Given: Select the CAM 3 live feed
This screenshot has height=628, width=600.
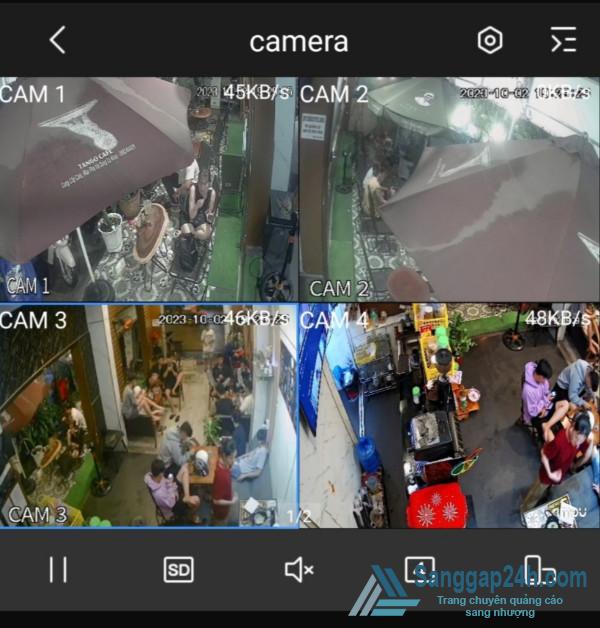Looking at the screenshot, I should pyautogui.click(x=149, y=415).
